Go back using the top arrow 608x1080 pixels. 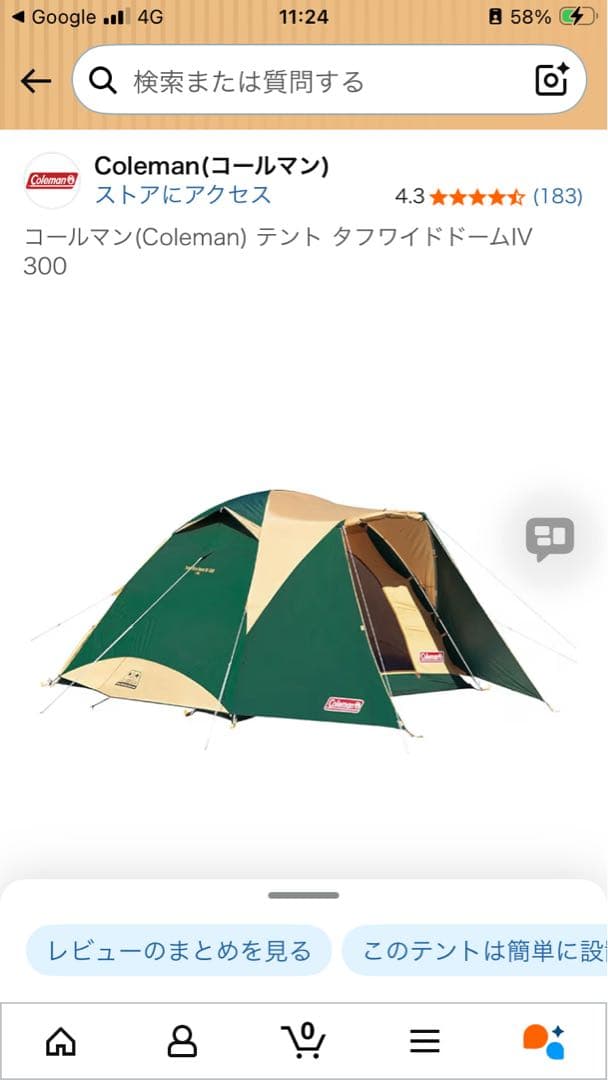(x=35, y=81)
